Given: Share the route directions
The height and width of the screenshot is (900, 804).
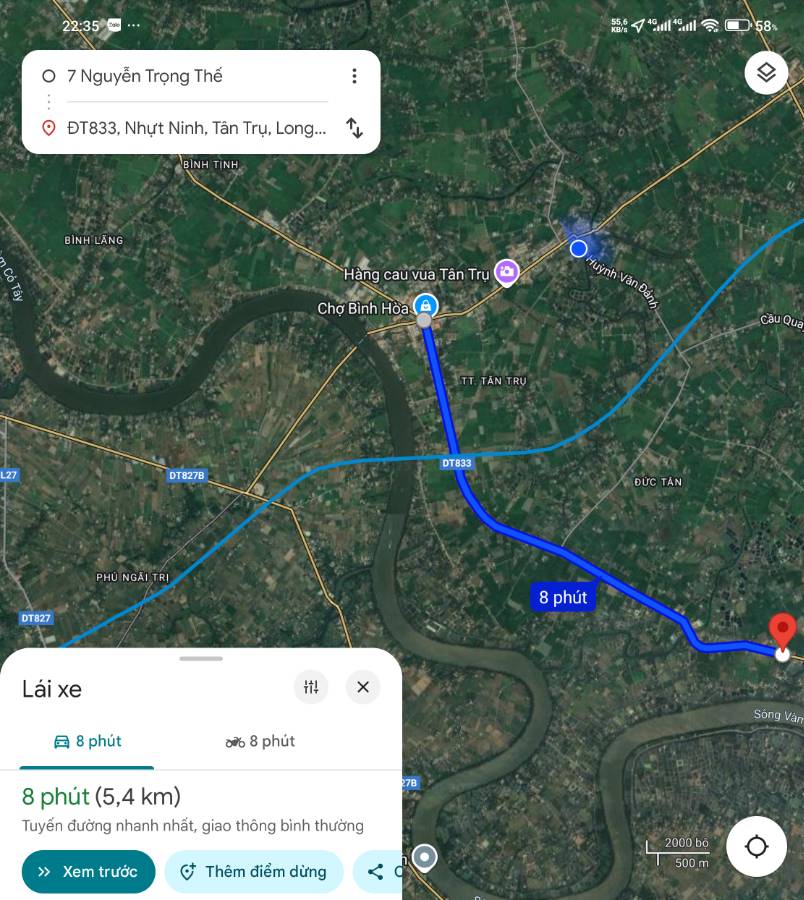Looking at the screenshot, I should click(x=378, y=872).
